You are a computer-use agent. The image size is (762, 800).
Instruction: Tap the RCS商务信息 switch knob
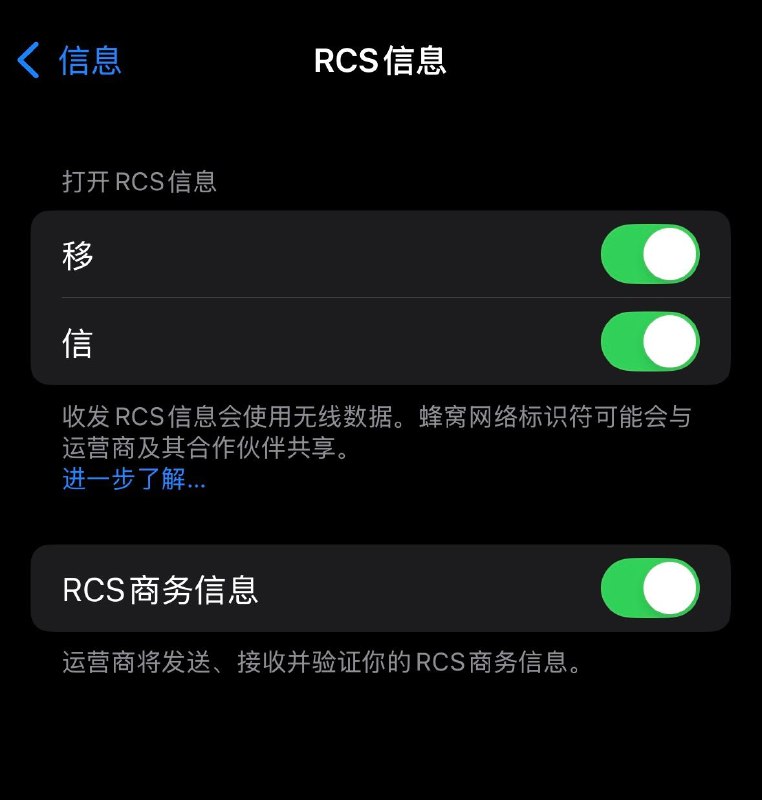(x=671, y=588)
